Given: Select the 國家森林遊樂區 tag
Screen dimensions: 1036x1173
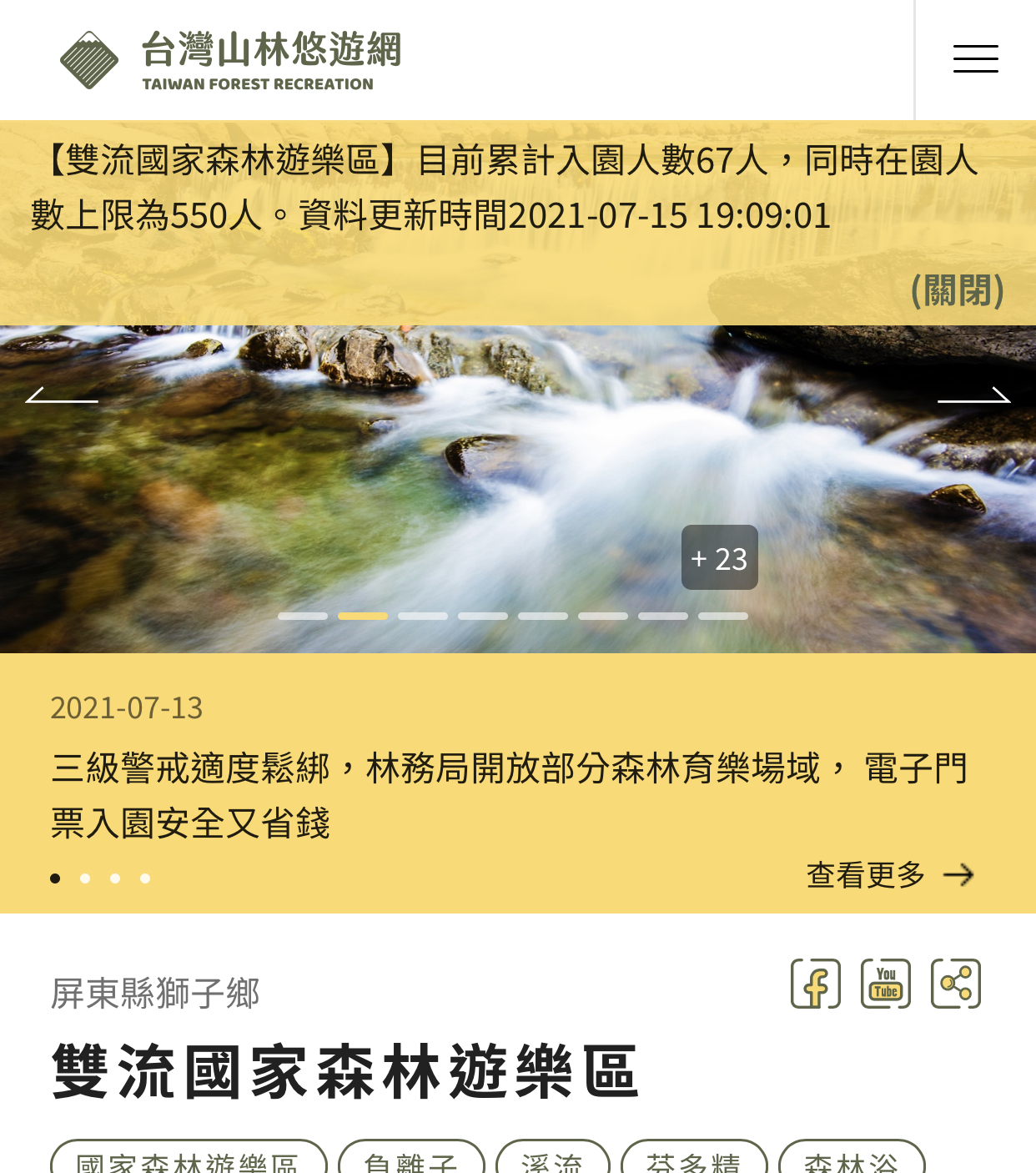Looking at the screenshot, I should coord(188,1160).
